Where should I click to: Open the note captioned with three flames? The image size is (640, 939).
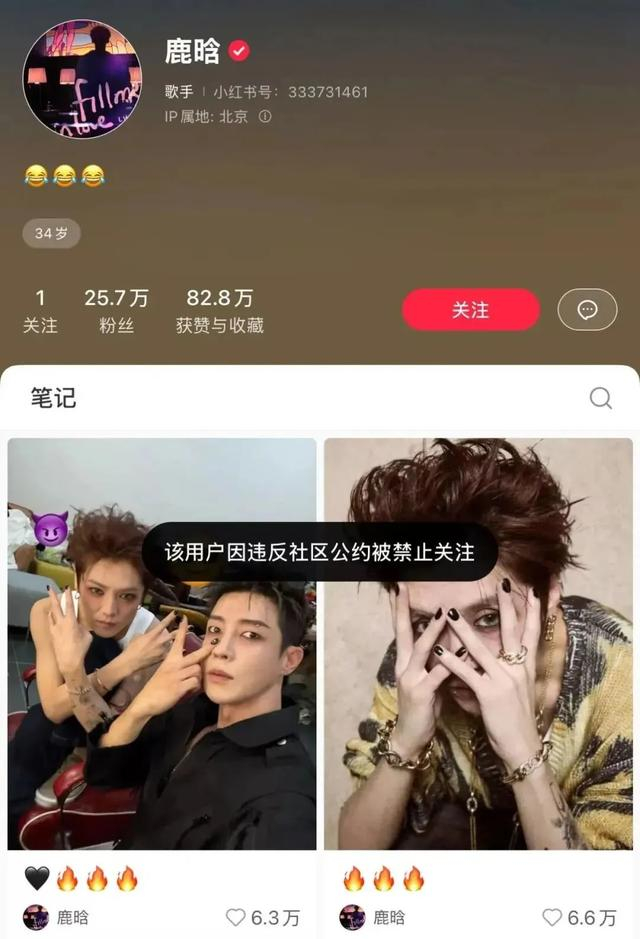[478, 643]
